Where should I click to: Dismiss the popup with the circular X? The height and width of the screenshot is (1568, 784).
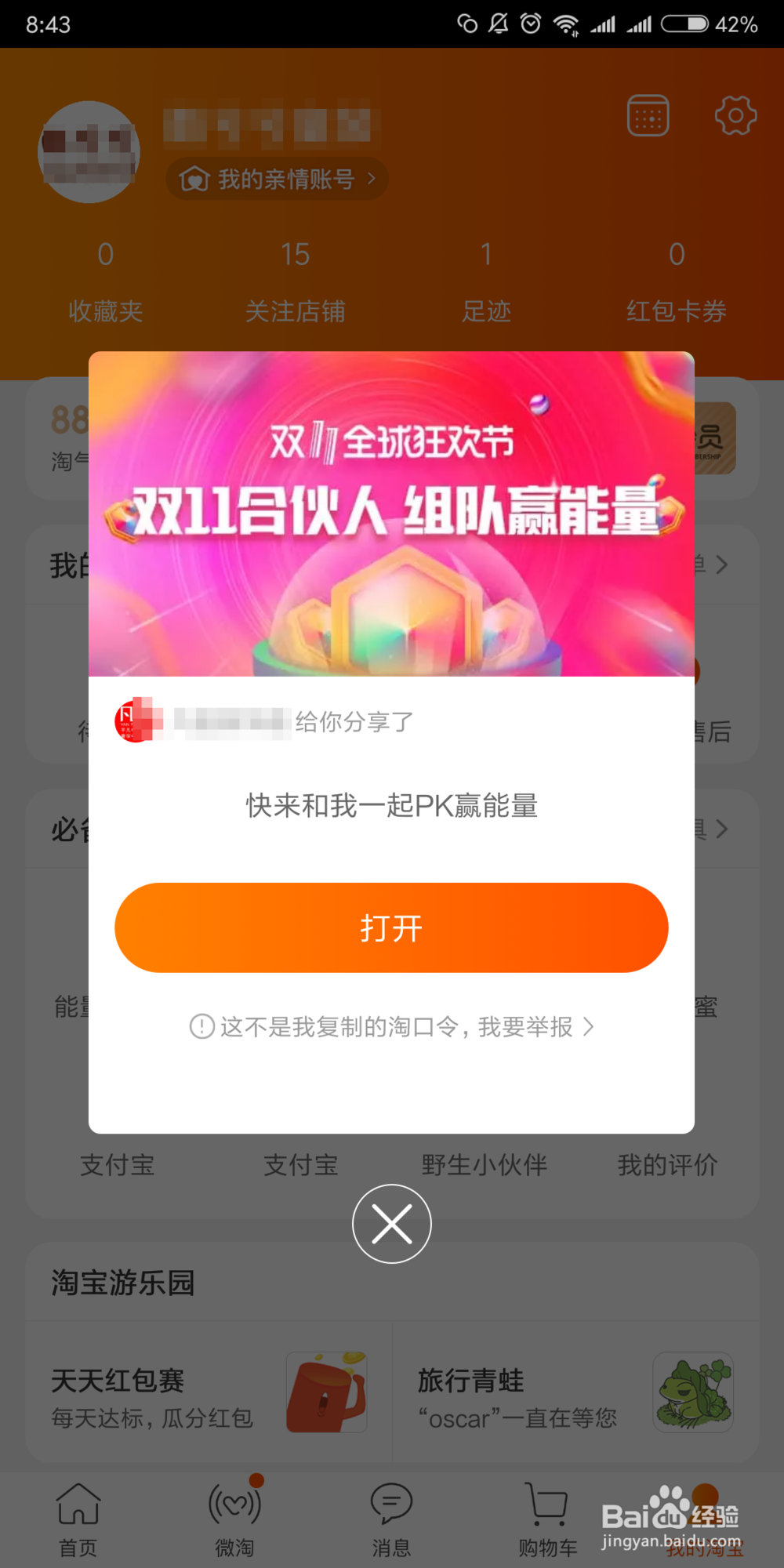pyautogui.click(x=390, y=1223)
